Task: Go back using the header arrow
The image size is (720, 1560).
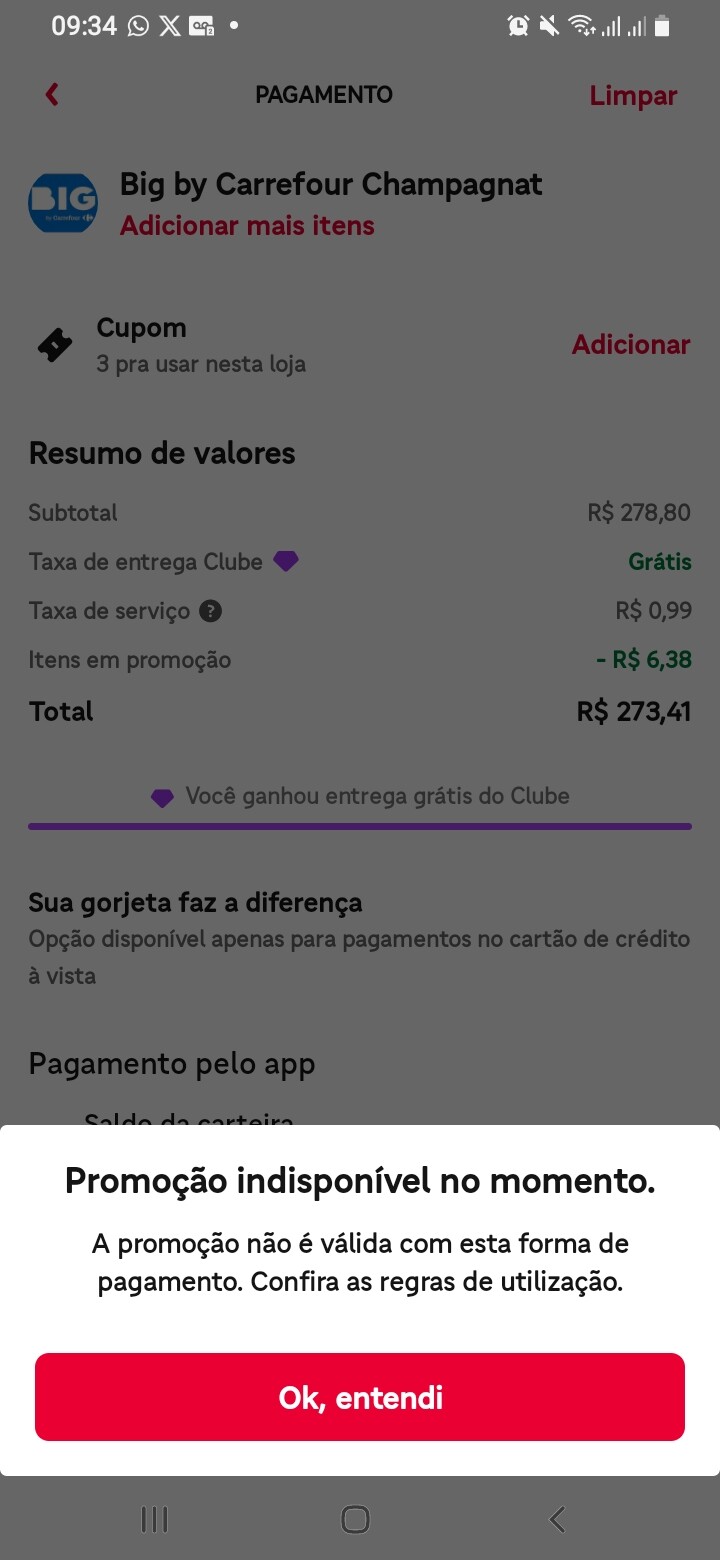Action: coord(52,95)
